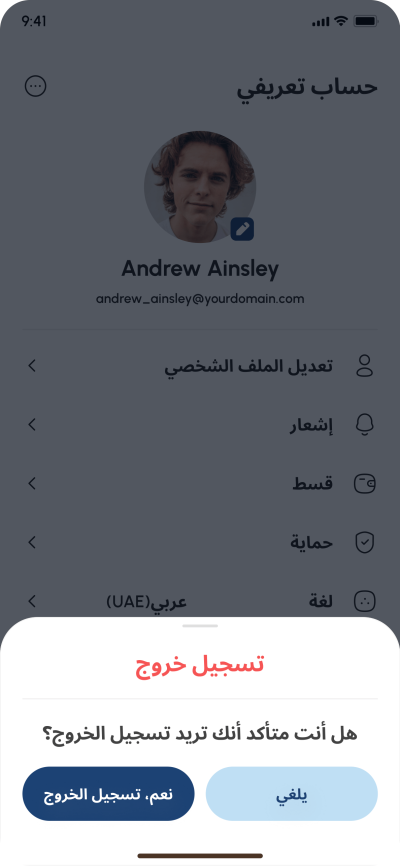Confirm logout with نعم، تسجيل الخروج button
The width and height of the screenshot is (400, 866).
coord(108,794)
